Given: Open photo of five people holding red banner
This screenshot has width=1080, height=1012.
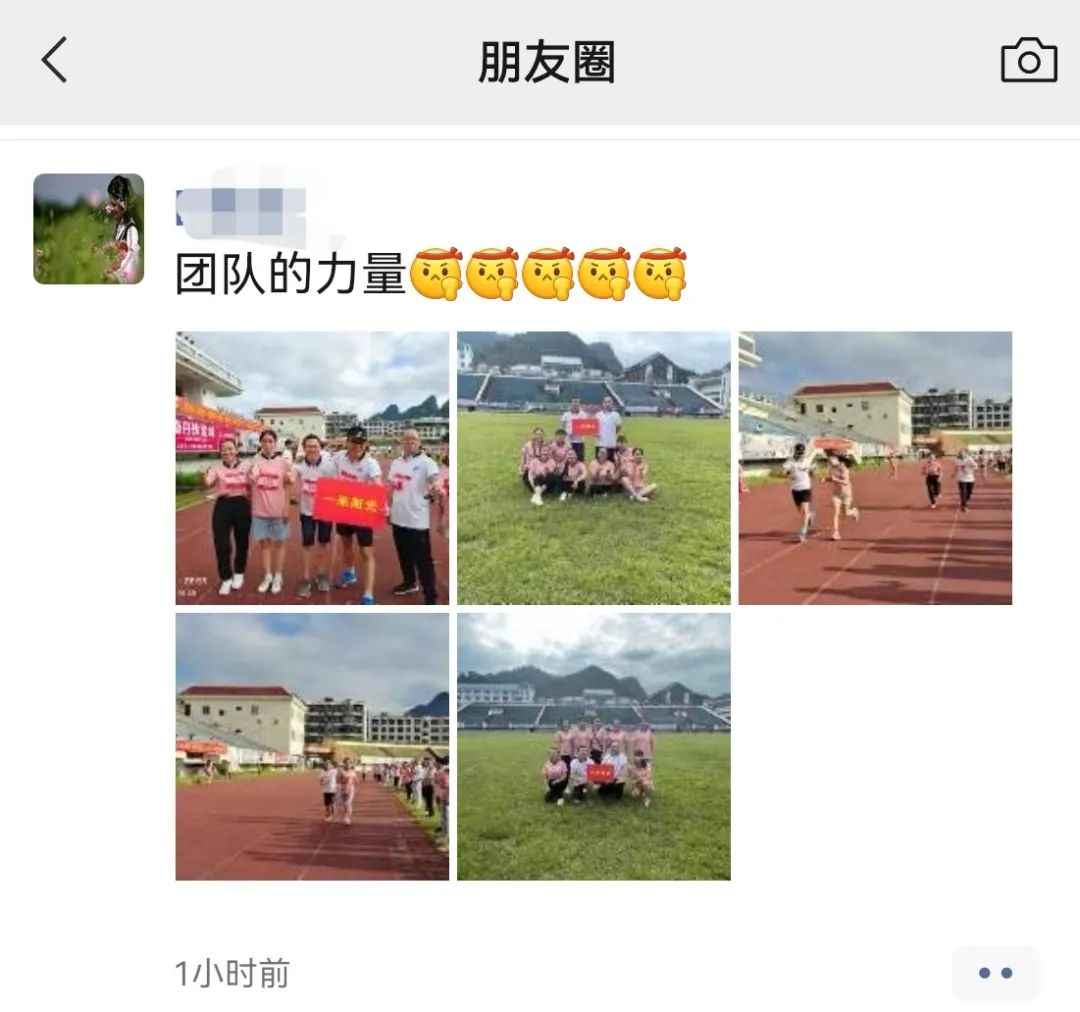Looking at the screenshot, I should point(312,468).
